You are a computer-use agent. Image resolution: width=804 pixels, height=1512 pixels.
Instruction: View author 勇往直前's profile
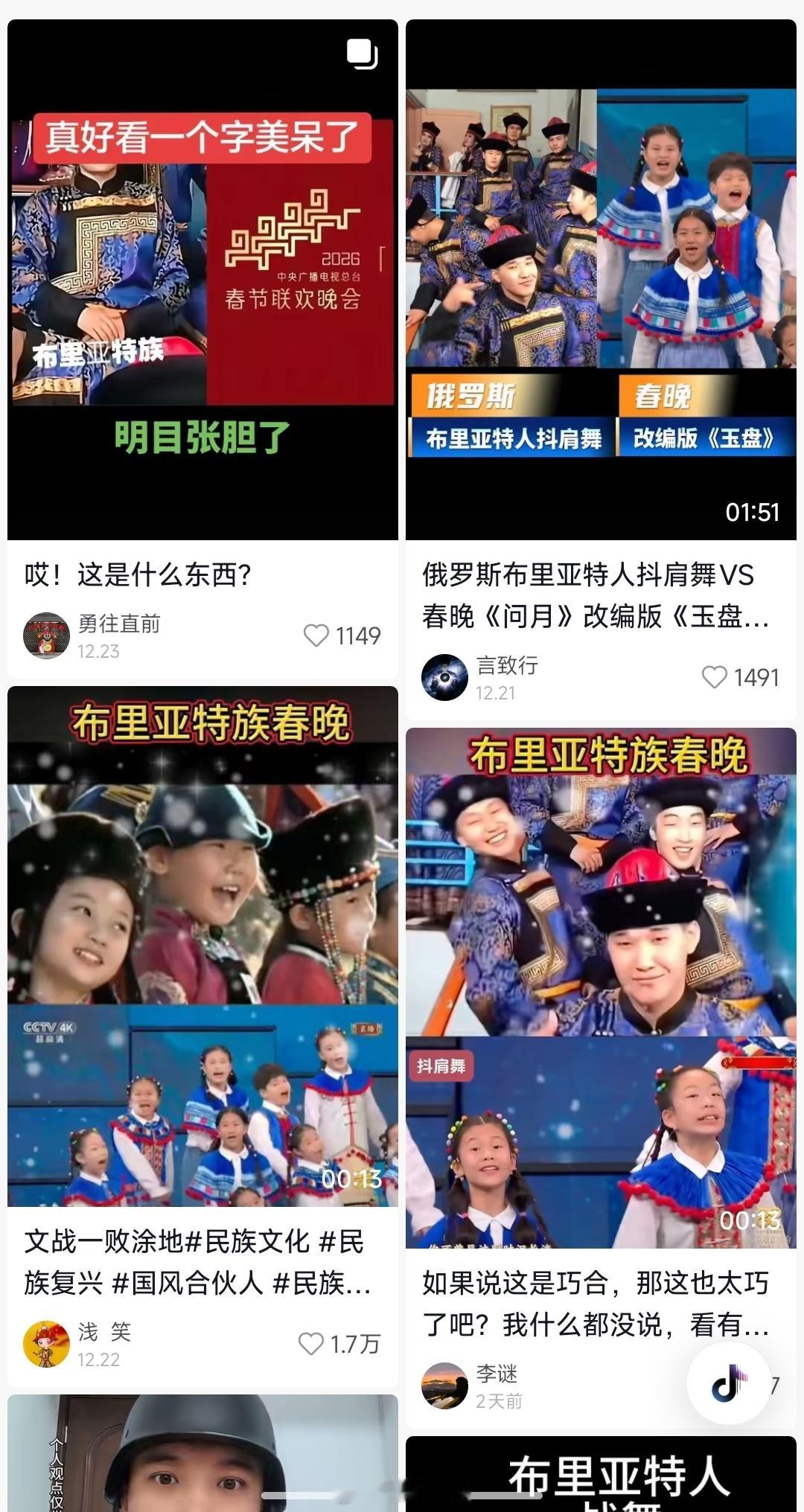click(x=46, y=635)
